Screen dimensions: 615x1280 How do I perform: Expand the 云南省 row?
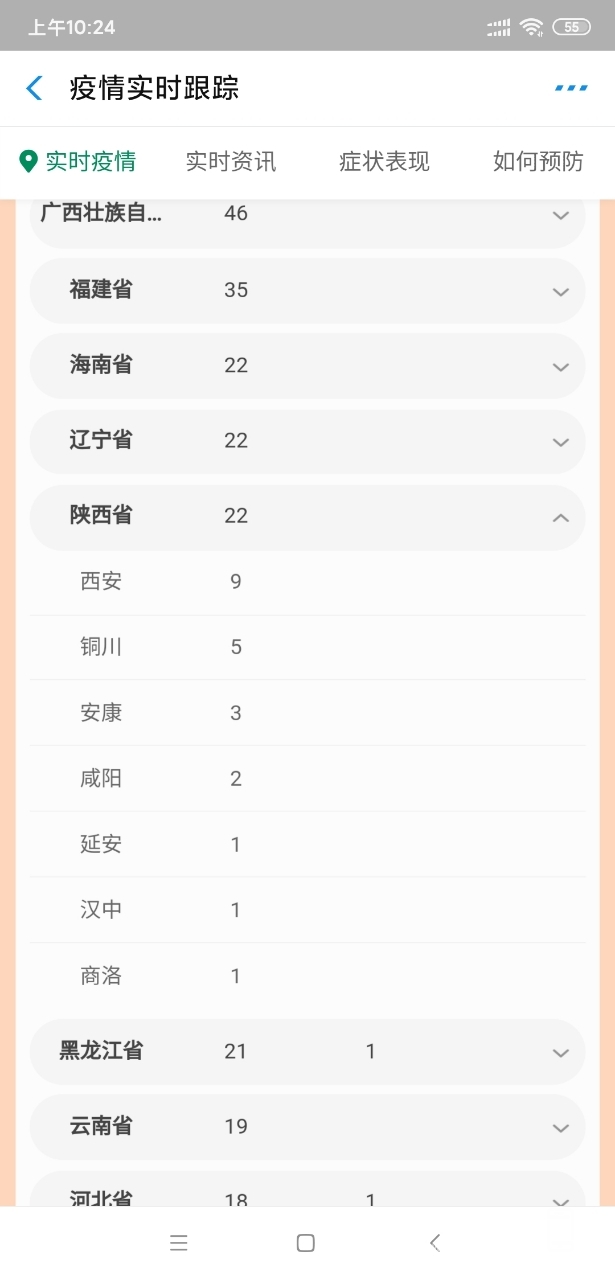pyautogui.click(x=560, y=1127)
